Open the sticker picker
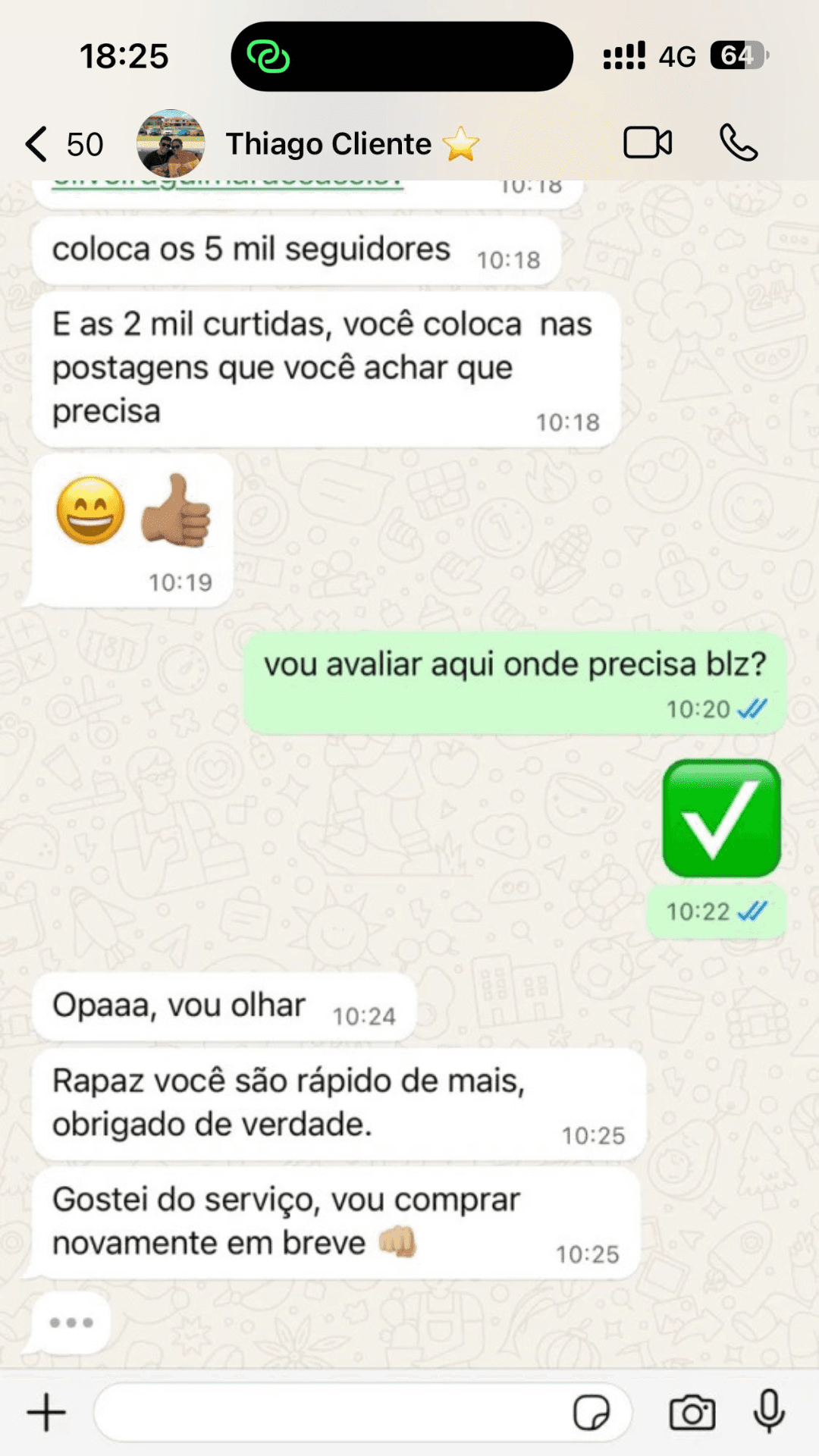819x1456 pixels. tap(595, 1410)
